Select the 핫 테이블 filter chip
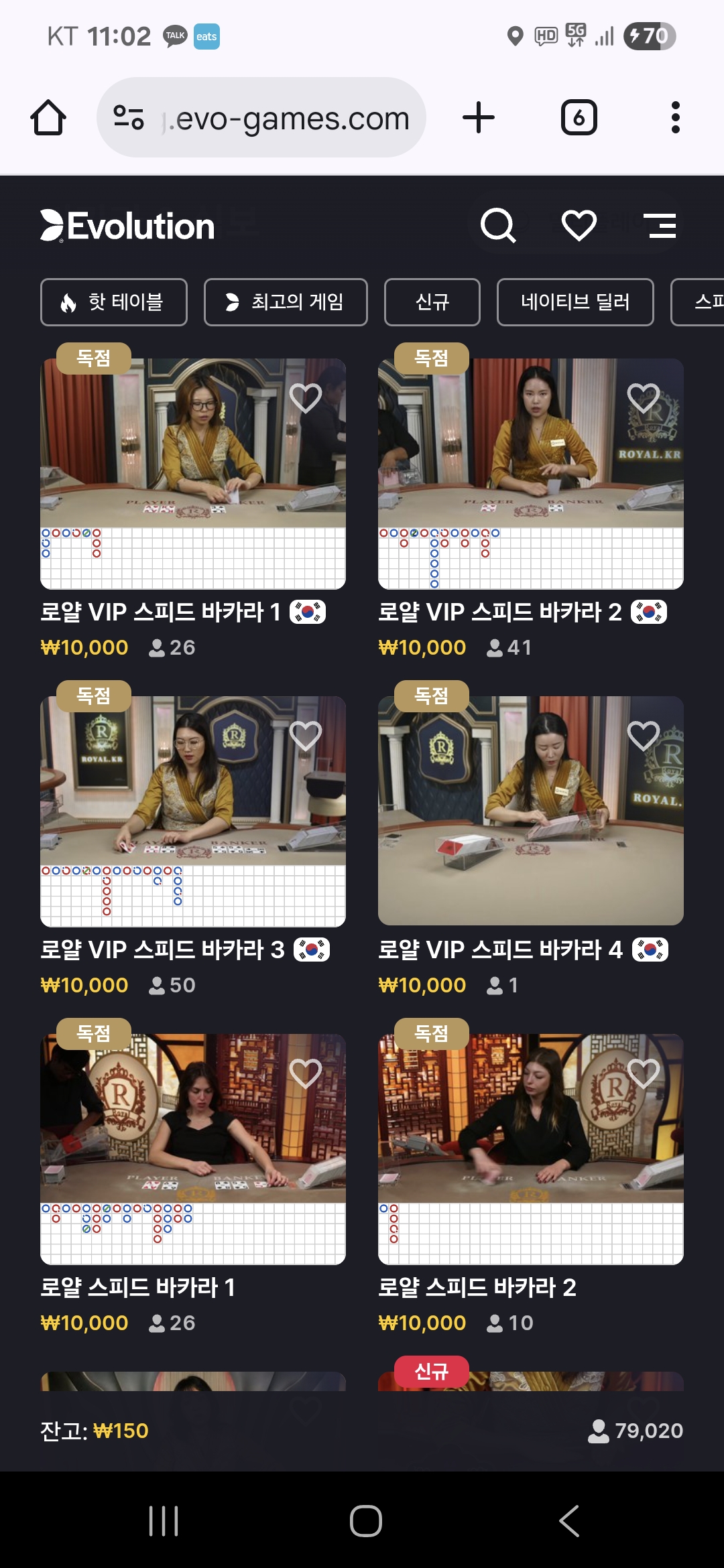 114,302
